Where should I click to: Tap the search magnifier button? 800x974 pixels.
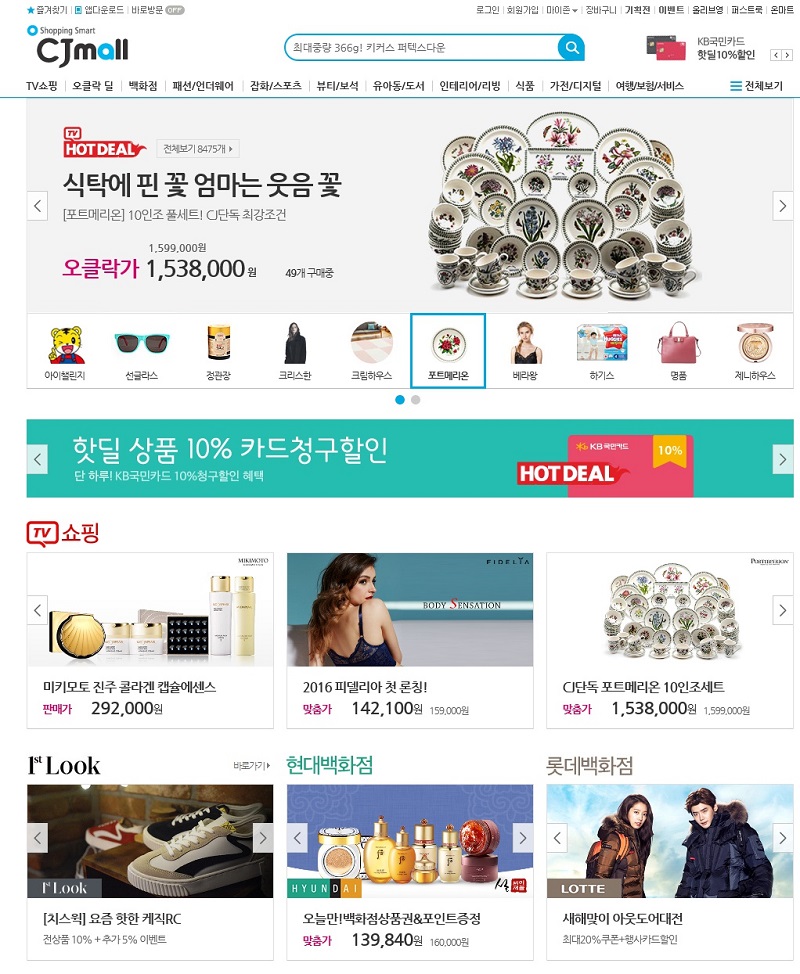coord(570,47)
